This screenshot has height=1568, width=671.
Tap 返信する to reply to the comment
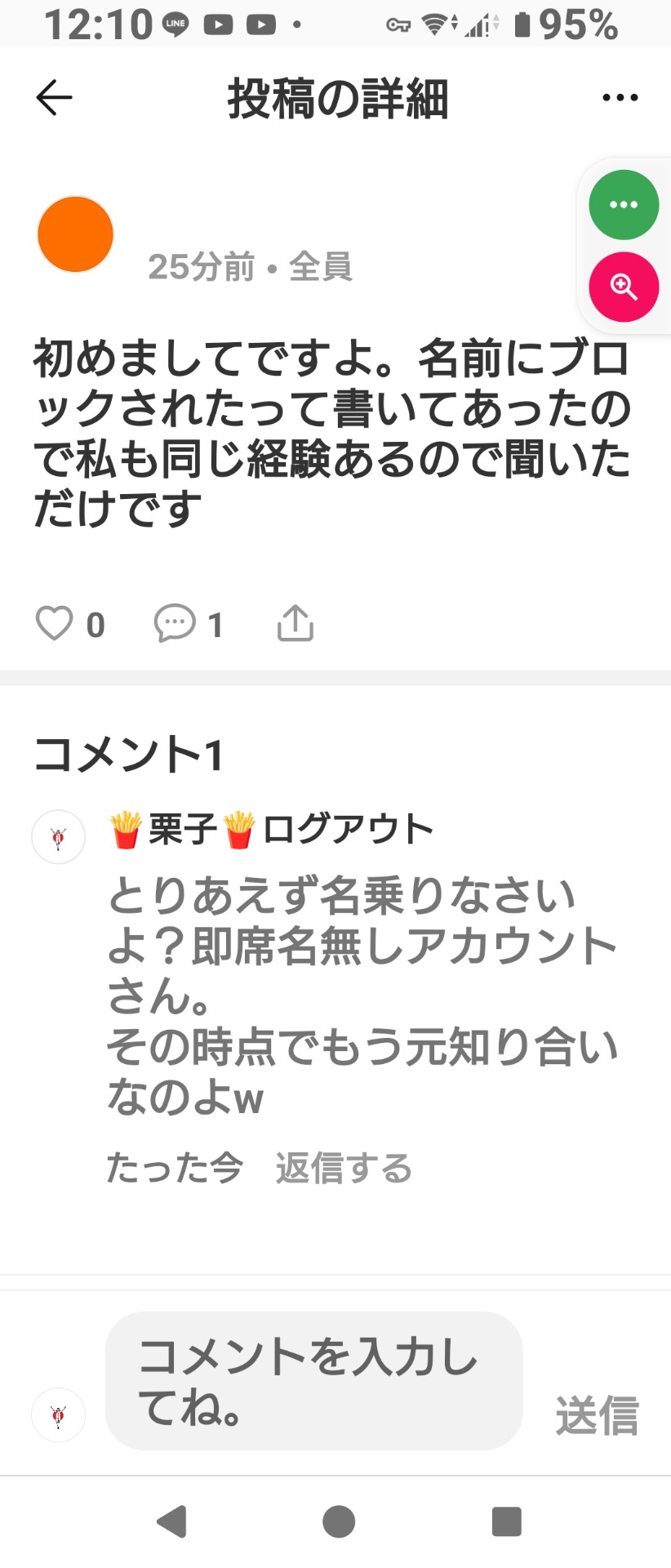point(343,1168)
